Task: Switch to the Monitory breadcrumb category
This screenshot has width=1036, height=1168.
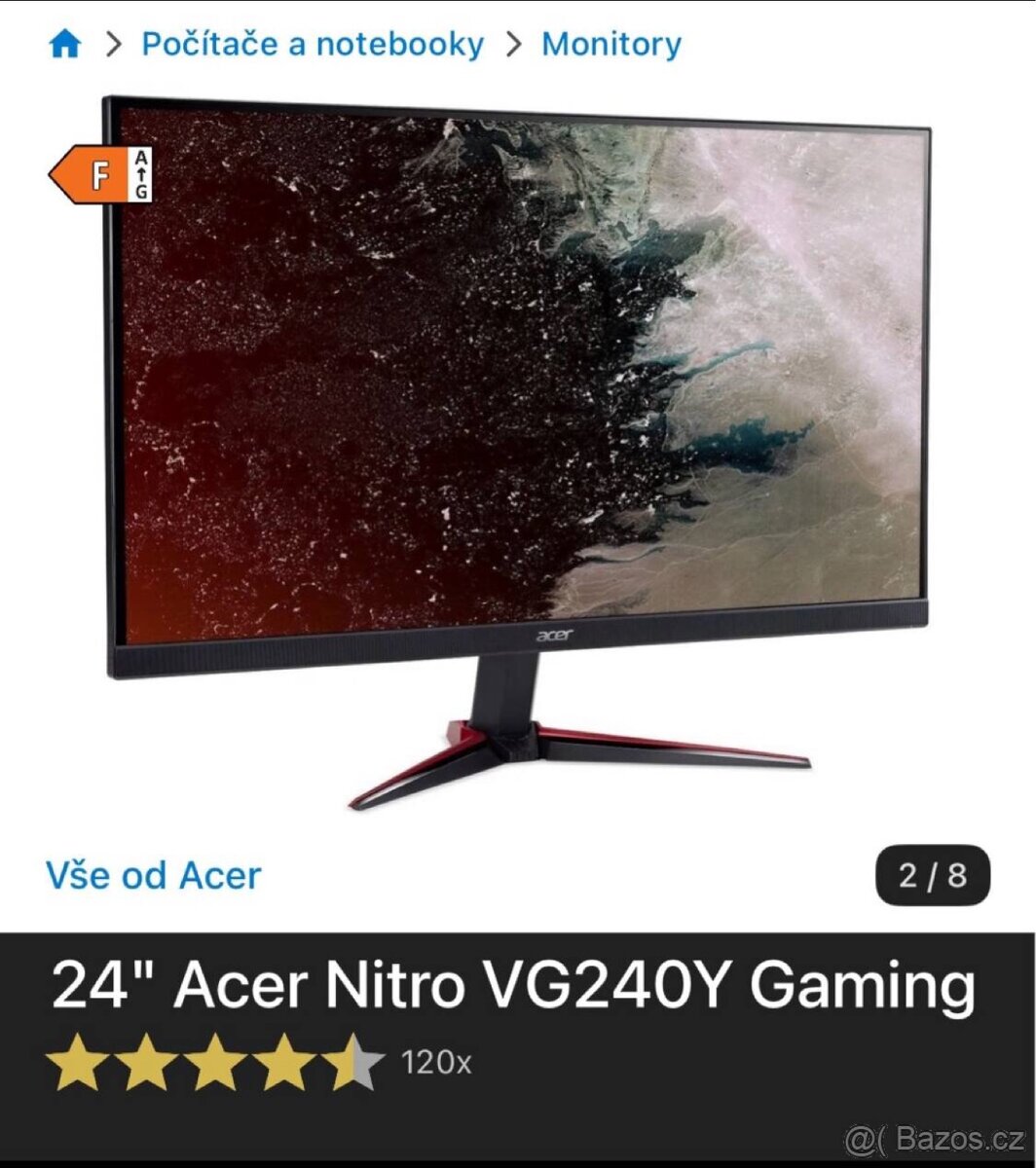Action: pyautogui.click(x=613, y=42)
